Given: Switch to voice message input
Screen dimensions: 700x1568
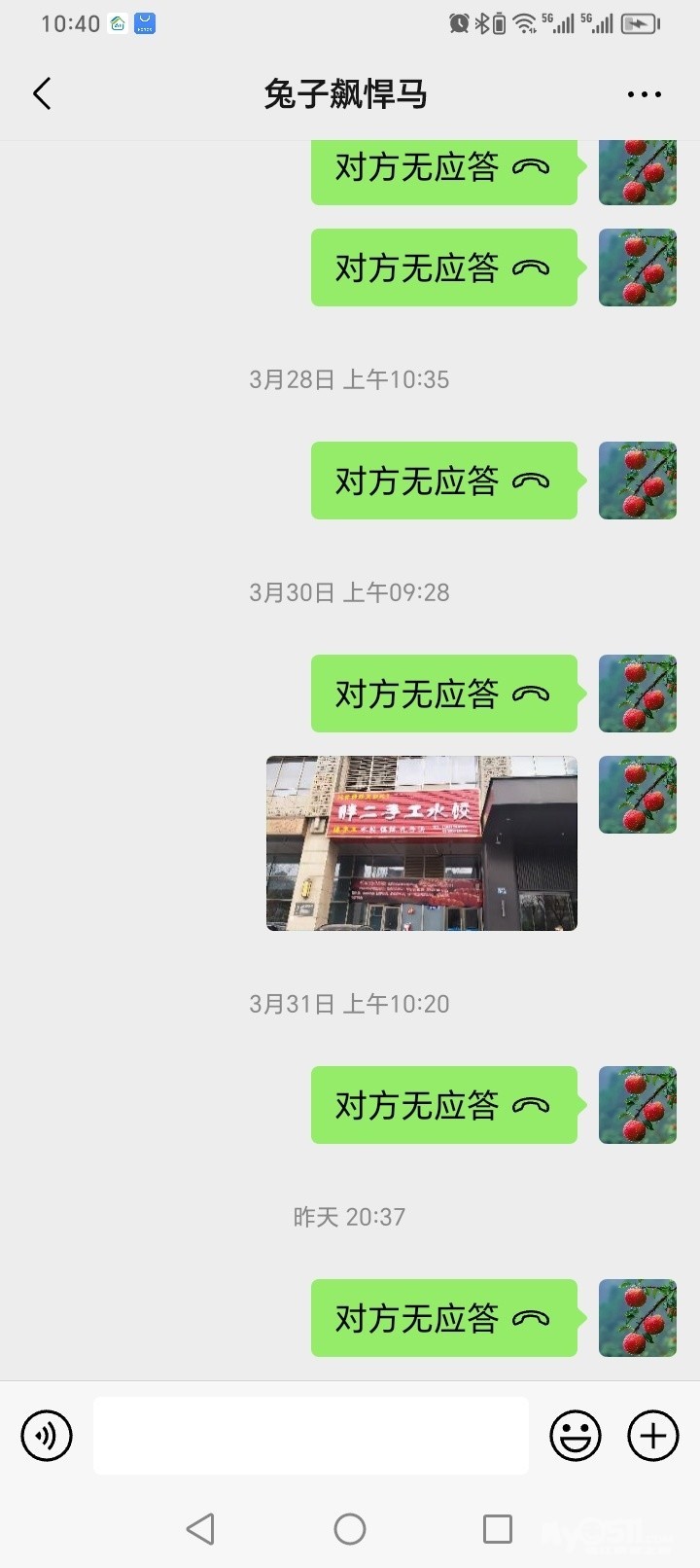Looking at the screenshot, I should click(x=47, y=1435).
